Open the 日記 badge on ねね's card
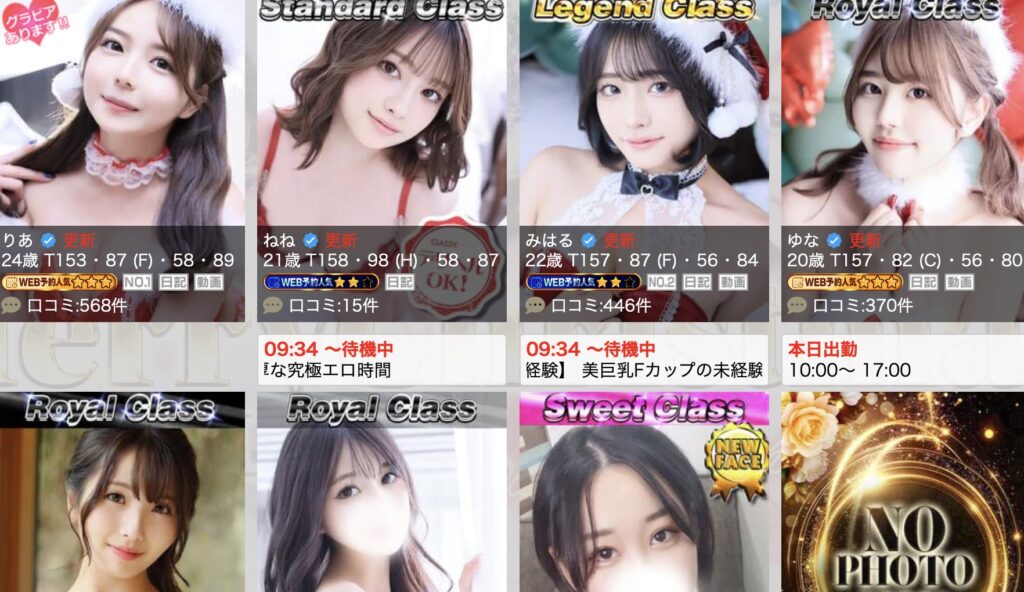 pyautogui.click(x=400, y=282)
